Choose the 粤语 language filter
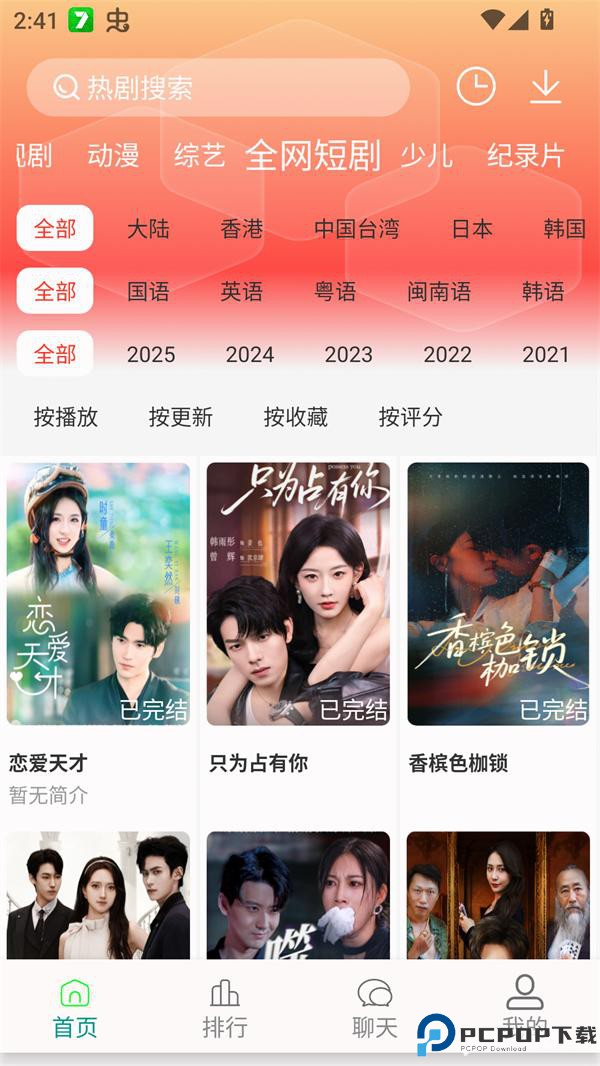This screenshot has height=1066, width=600. (335, 292)
